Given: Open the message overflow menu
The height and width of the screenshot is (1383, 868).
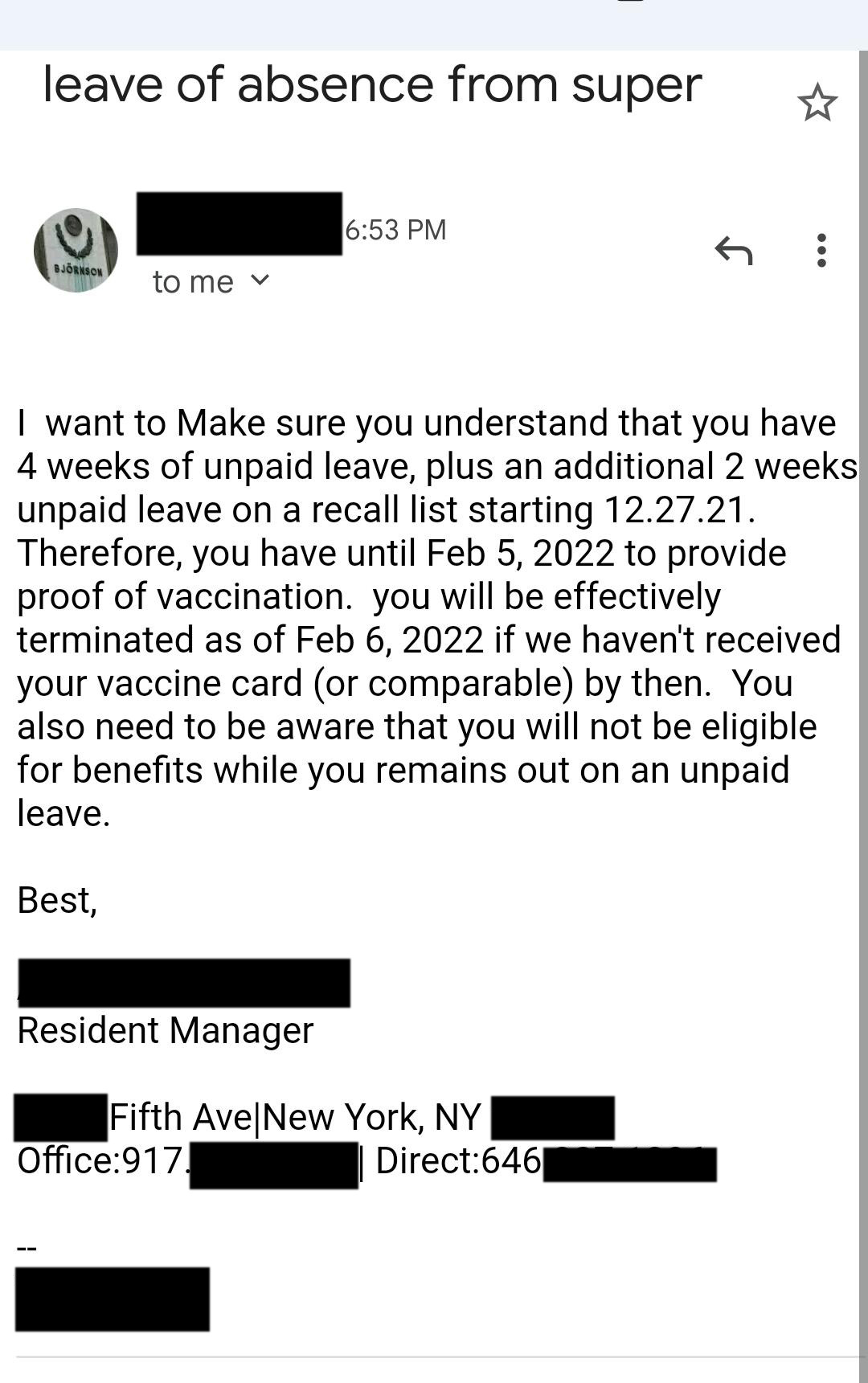Looking at the screenshot, I should [x=821, y=251].
